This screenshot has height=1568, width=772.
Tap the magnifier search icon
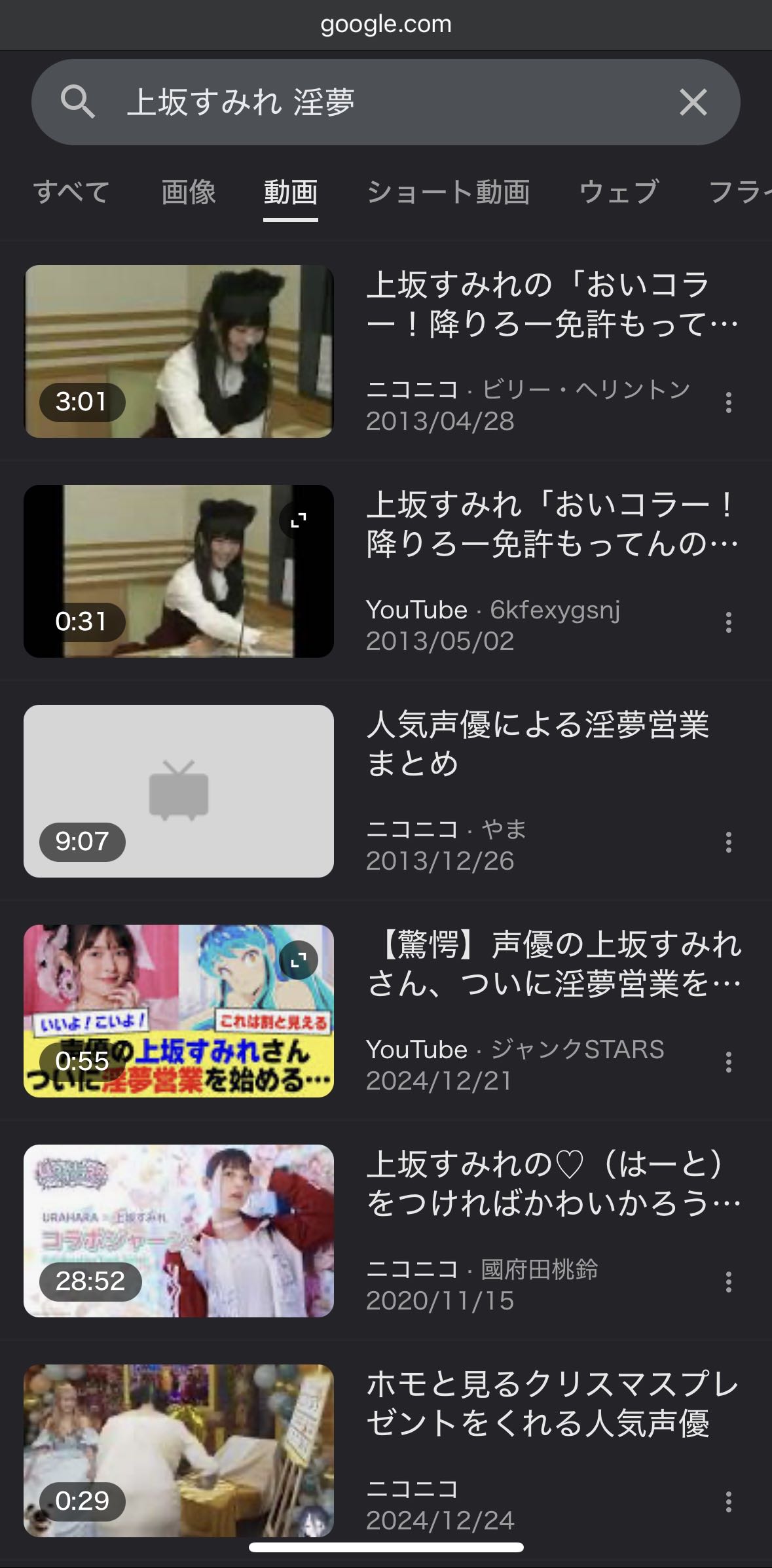77,102
